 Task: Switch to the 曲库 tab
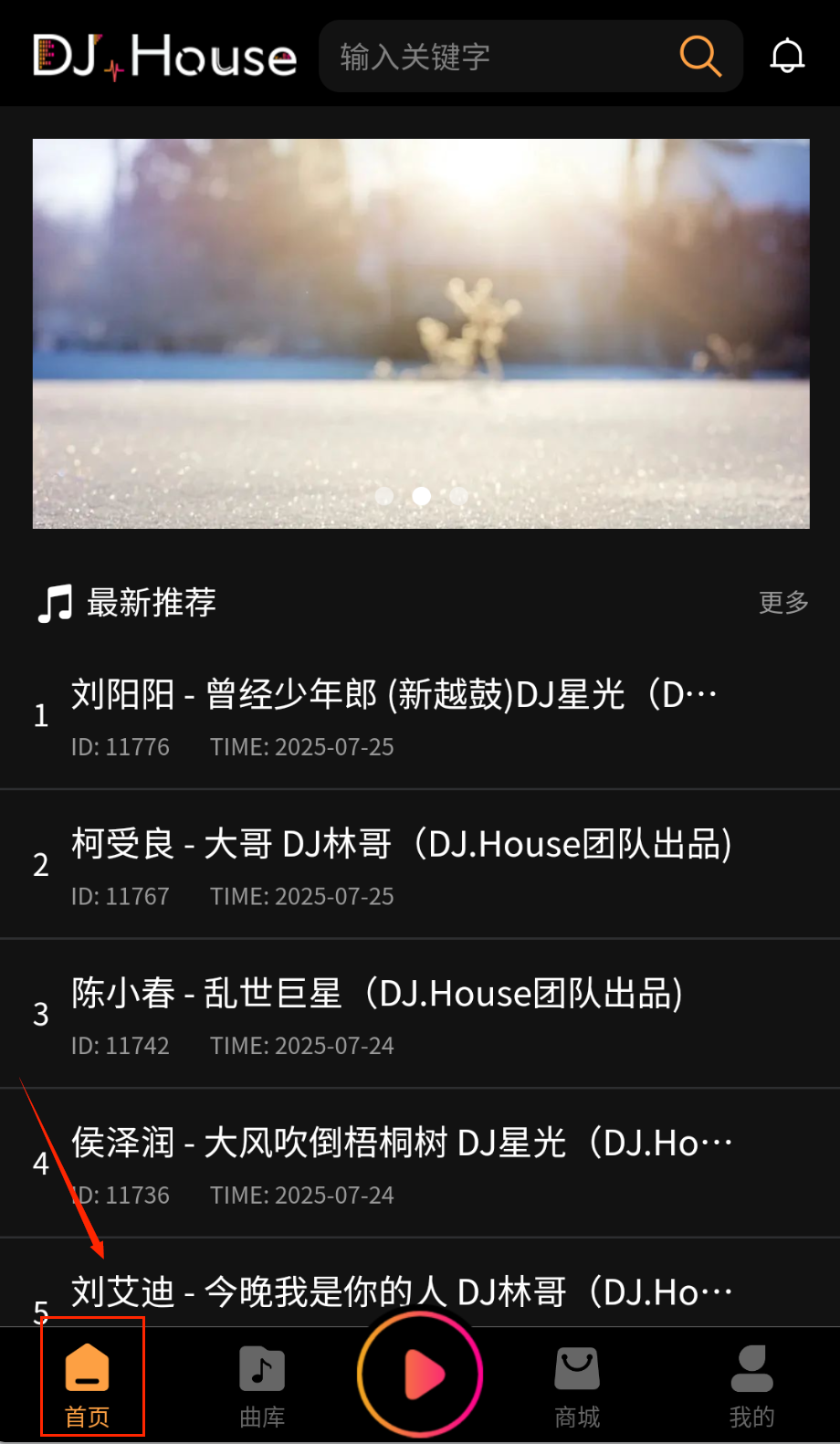coord(262,1385)
